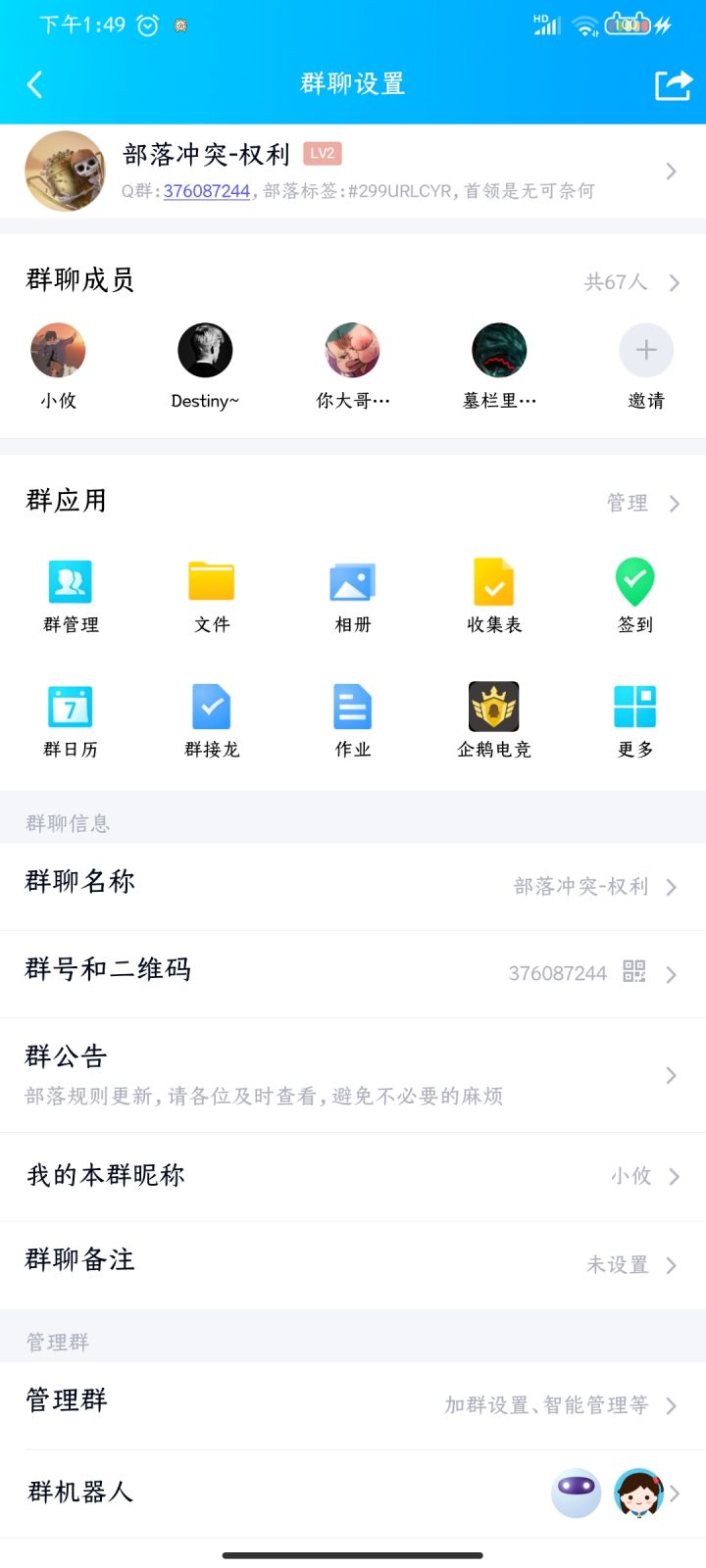Expand the 群聊备注 remarks row
Screen dimensions: 706x1568
click(353, 1263)
